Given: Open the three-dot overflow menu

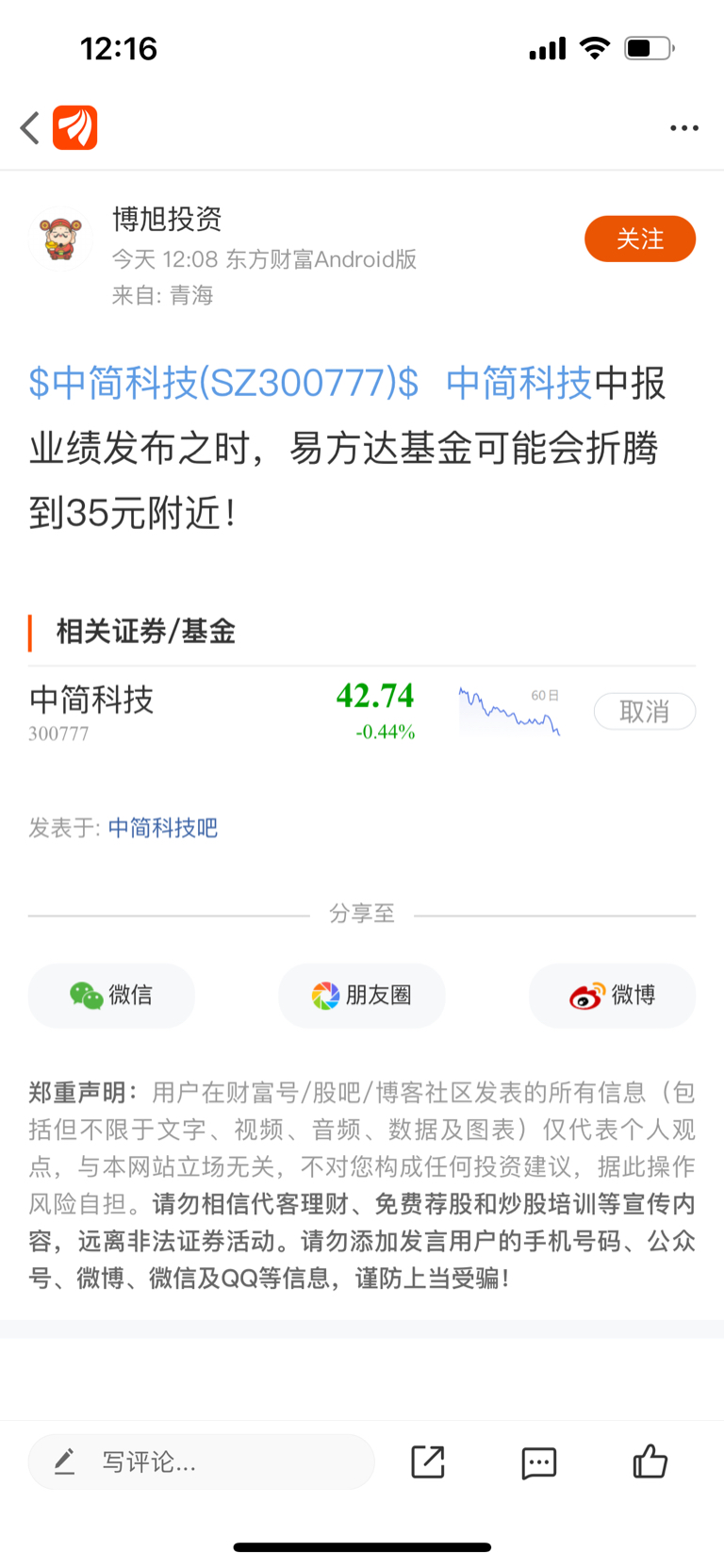Looking at the screenshot, I should (683, 127).
